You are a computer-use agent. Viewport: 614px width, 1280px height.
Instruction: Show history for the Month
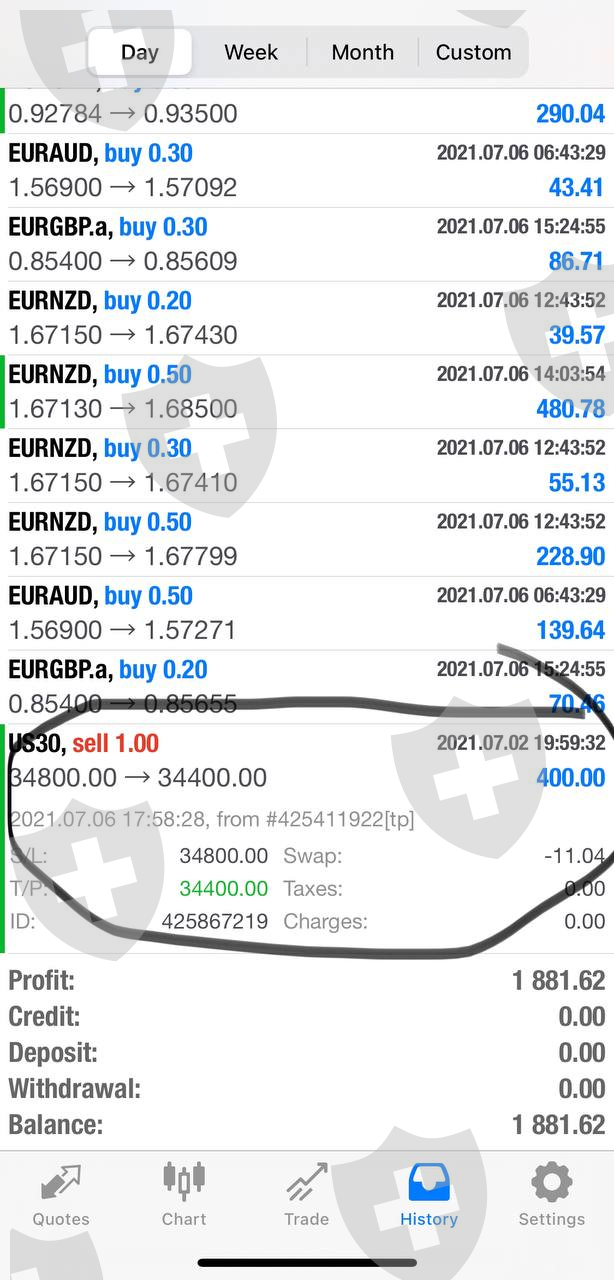[362, 52]
